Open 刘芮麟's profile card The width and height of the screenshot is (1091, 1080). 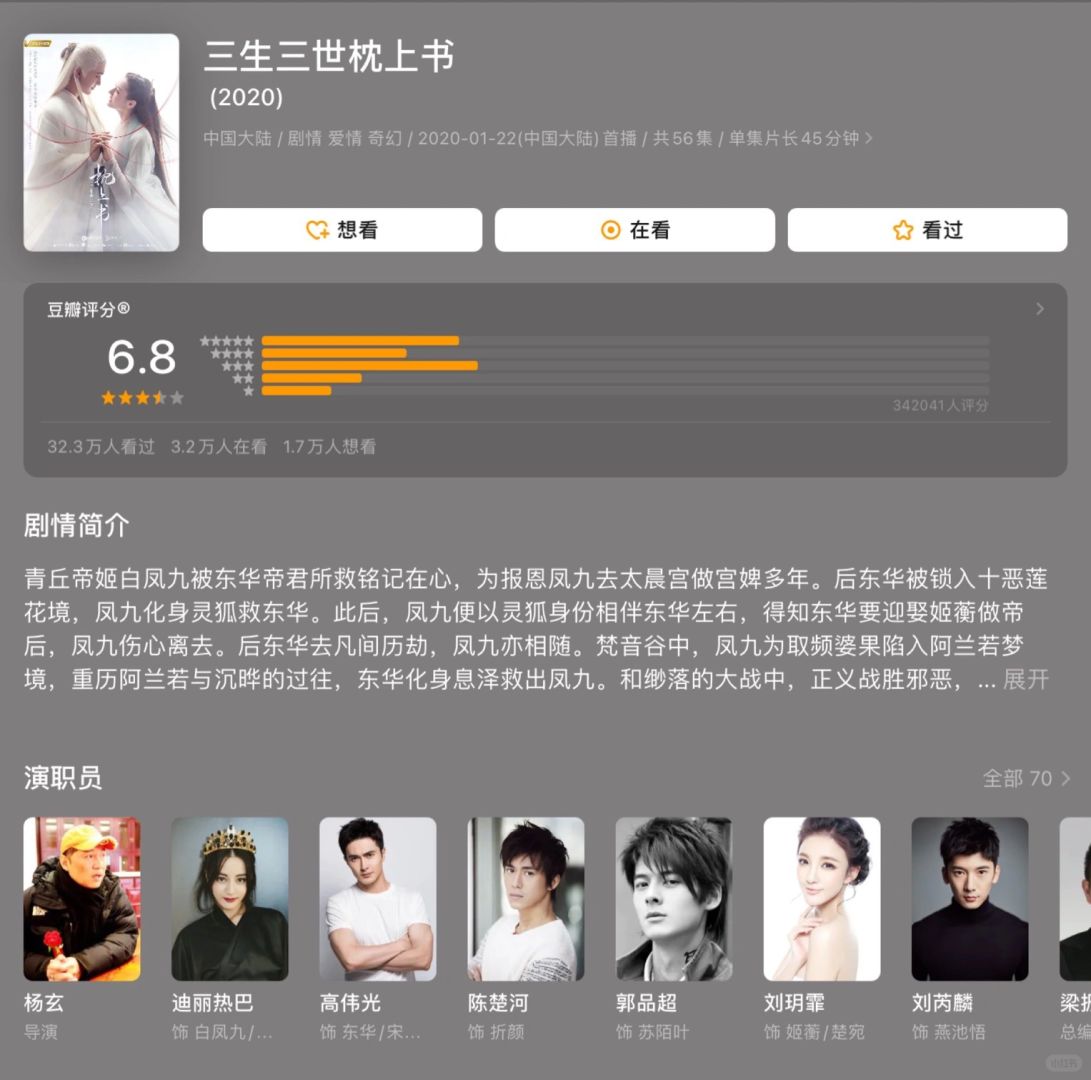(970, 899)
